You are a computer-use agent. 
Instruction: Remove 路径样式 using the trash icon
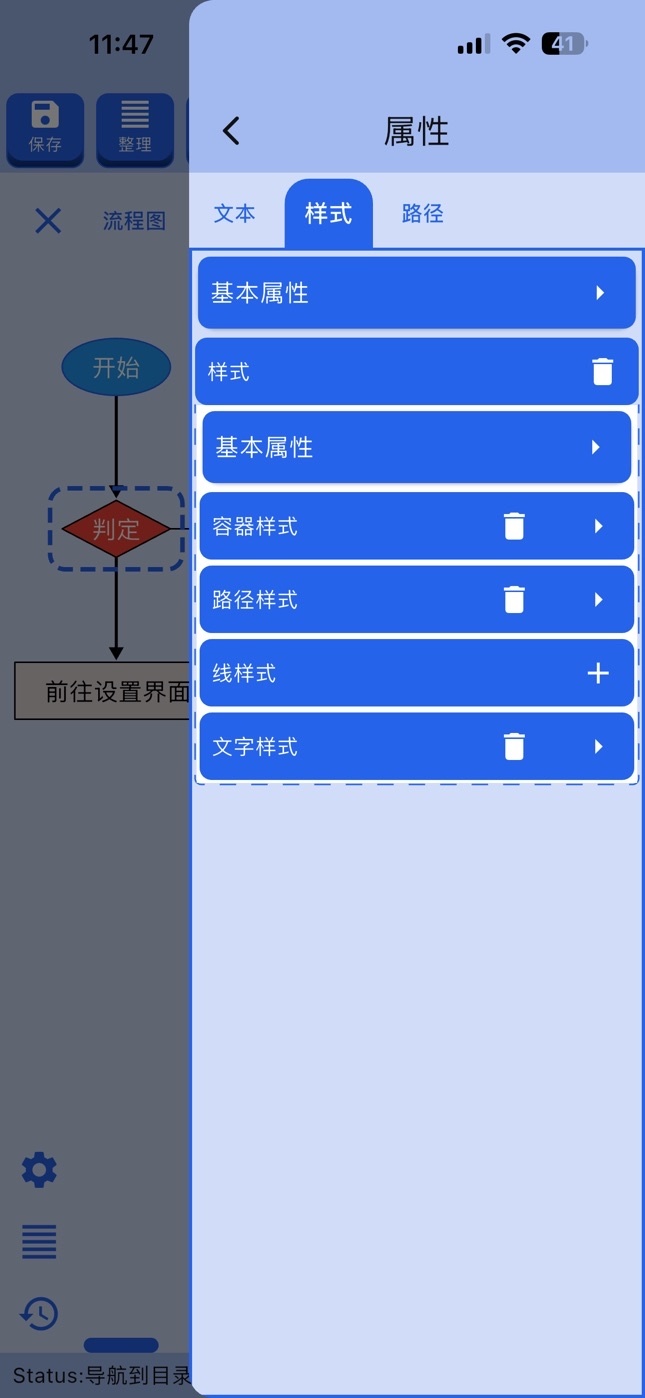[x=514, y=600]
